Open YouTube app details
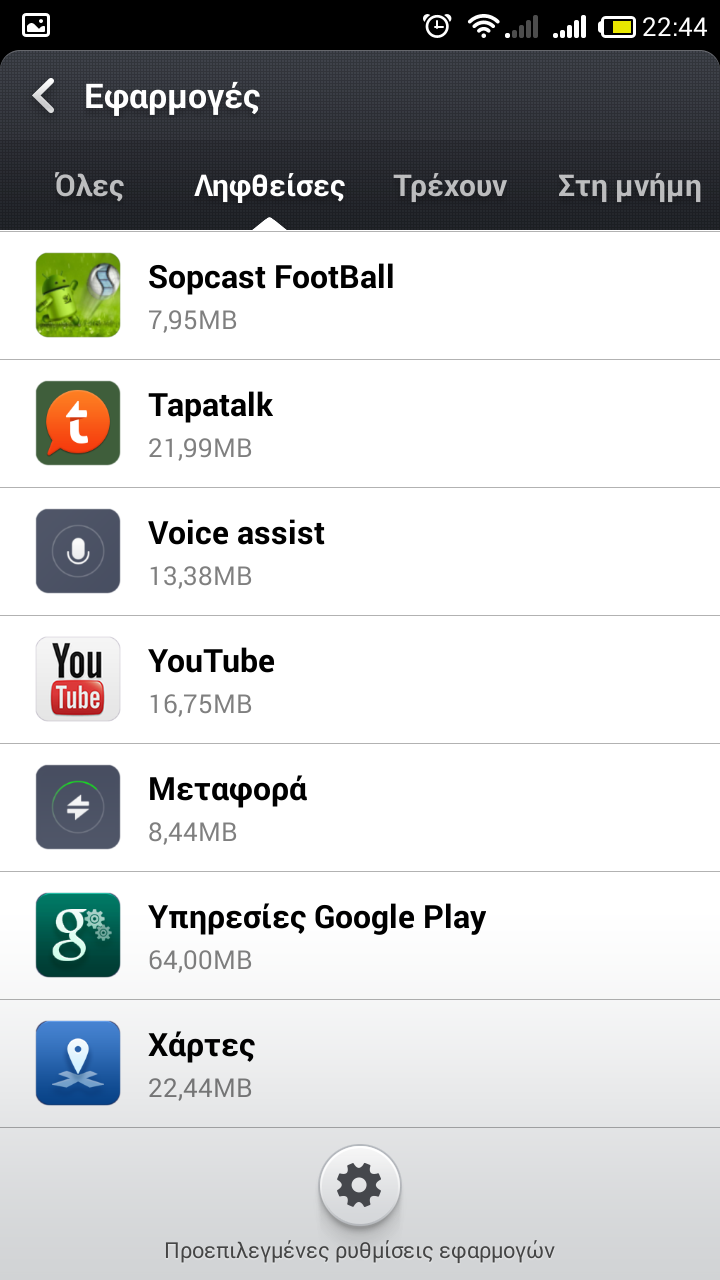Viewport: 720px width, 1280px height. (x=360, y=680)
